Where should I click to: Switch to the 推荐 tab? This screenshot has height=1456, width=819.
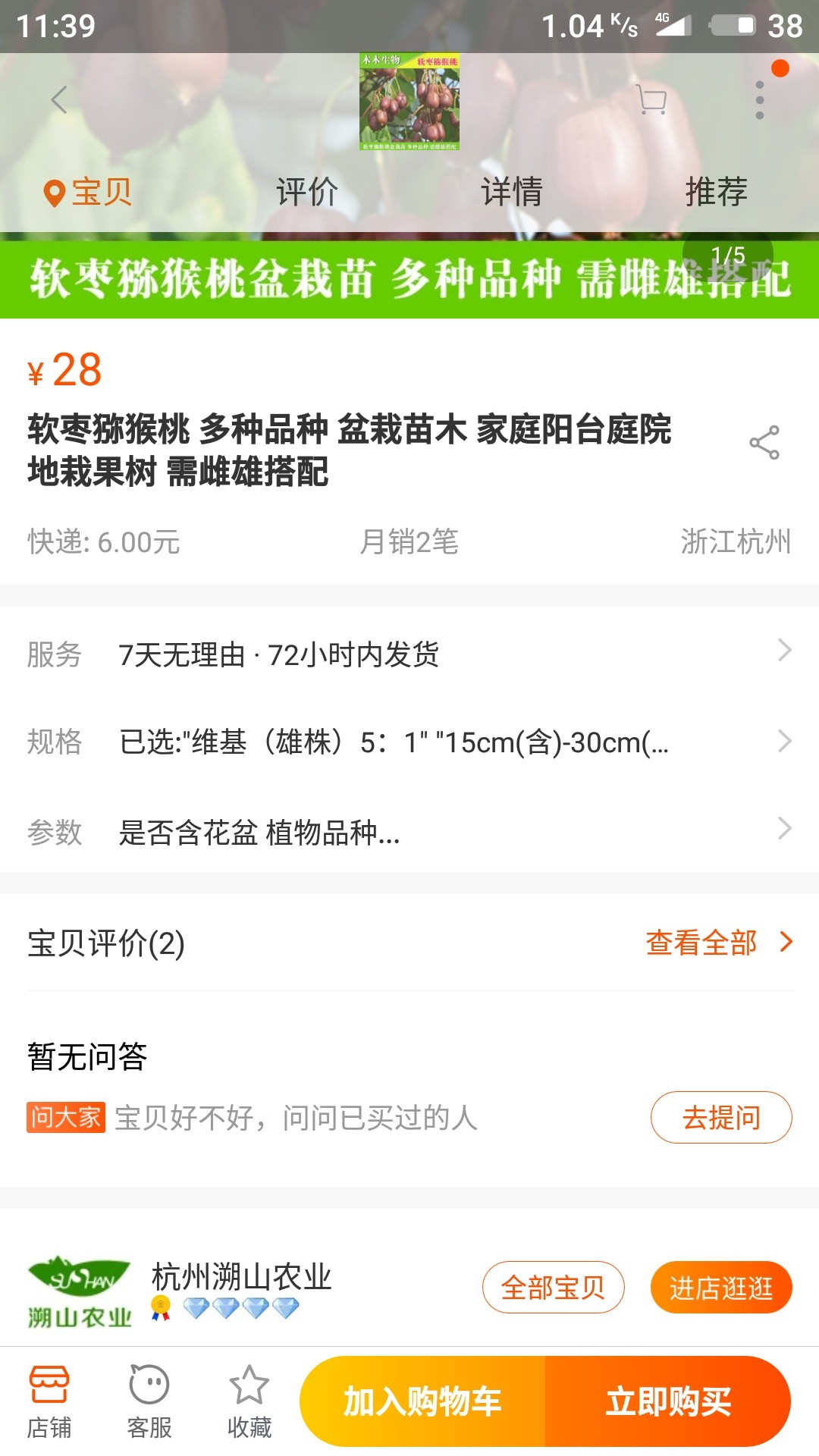717,191
